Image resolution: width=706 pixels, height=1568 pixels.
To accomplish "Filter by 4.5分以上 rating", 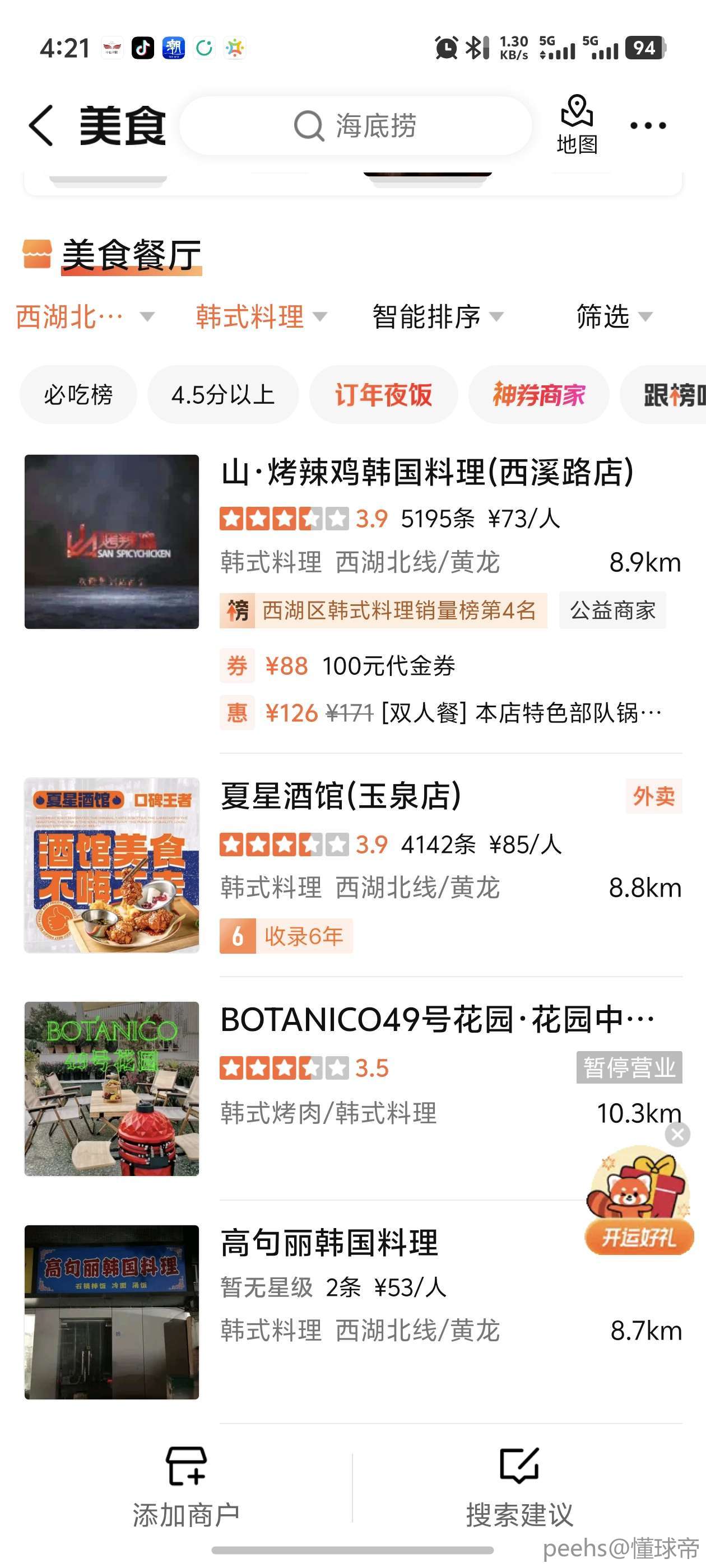I will (223, 395).
